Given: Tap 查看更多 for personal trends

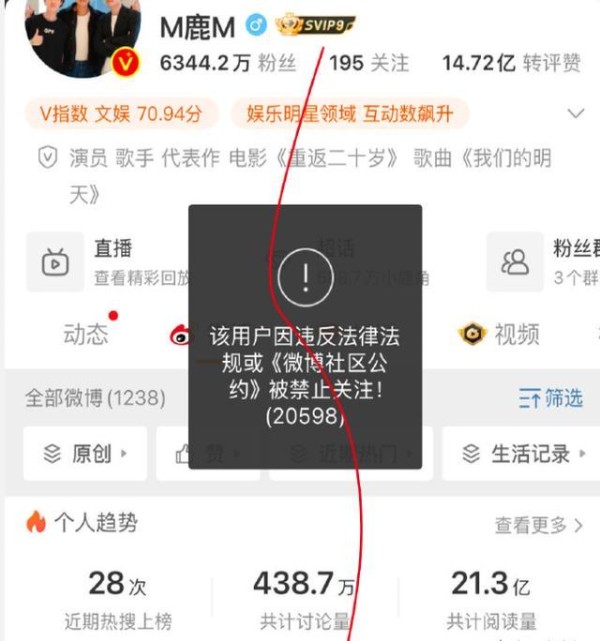Looking at the screenshot, I should (538, 524).
